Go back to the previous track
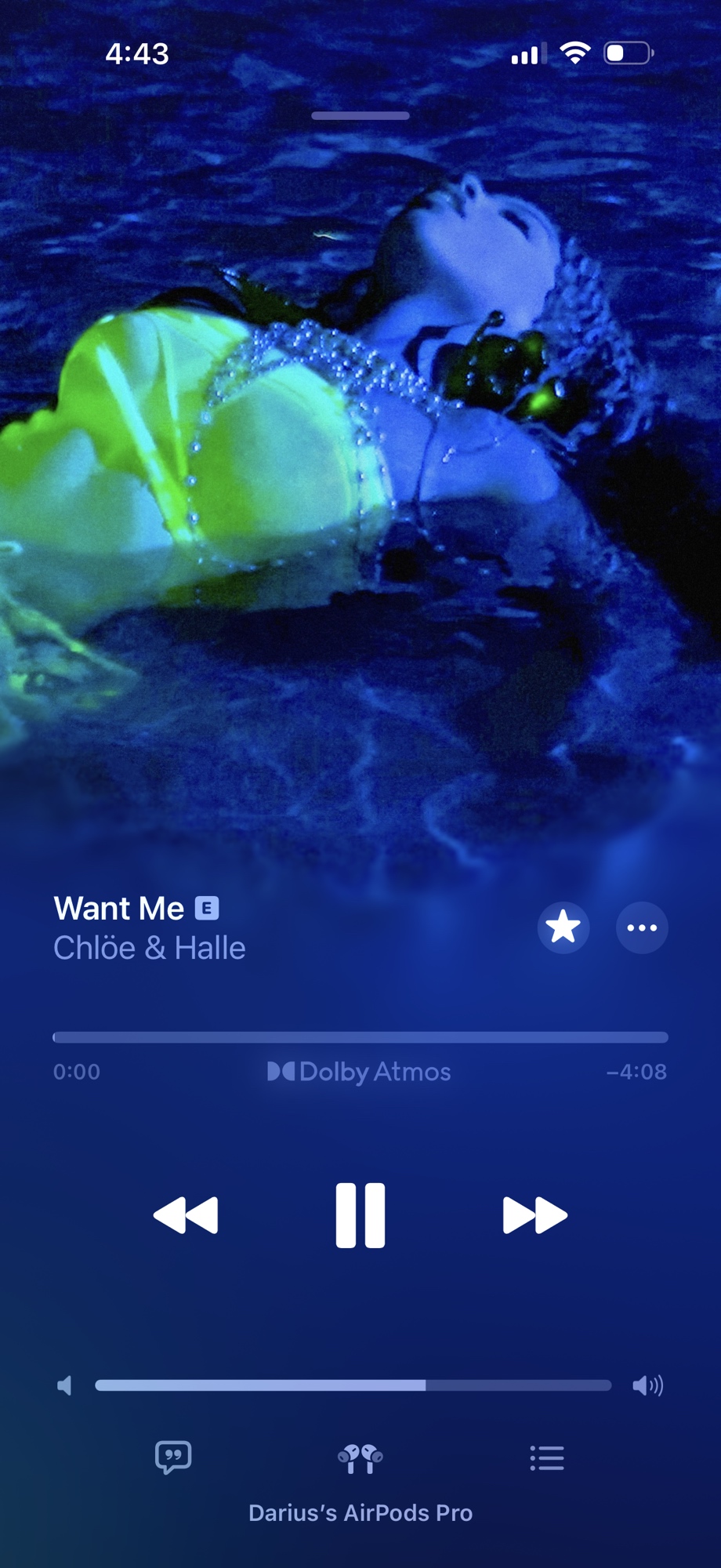Image resolution: width=721 pixels, height=1568 pixels. point(186,1215)
